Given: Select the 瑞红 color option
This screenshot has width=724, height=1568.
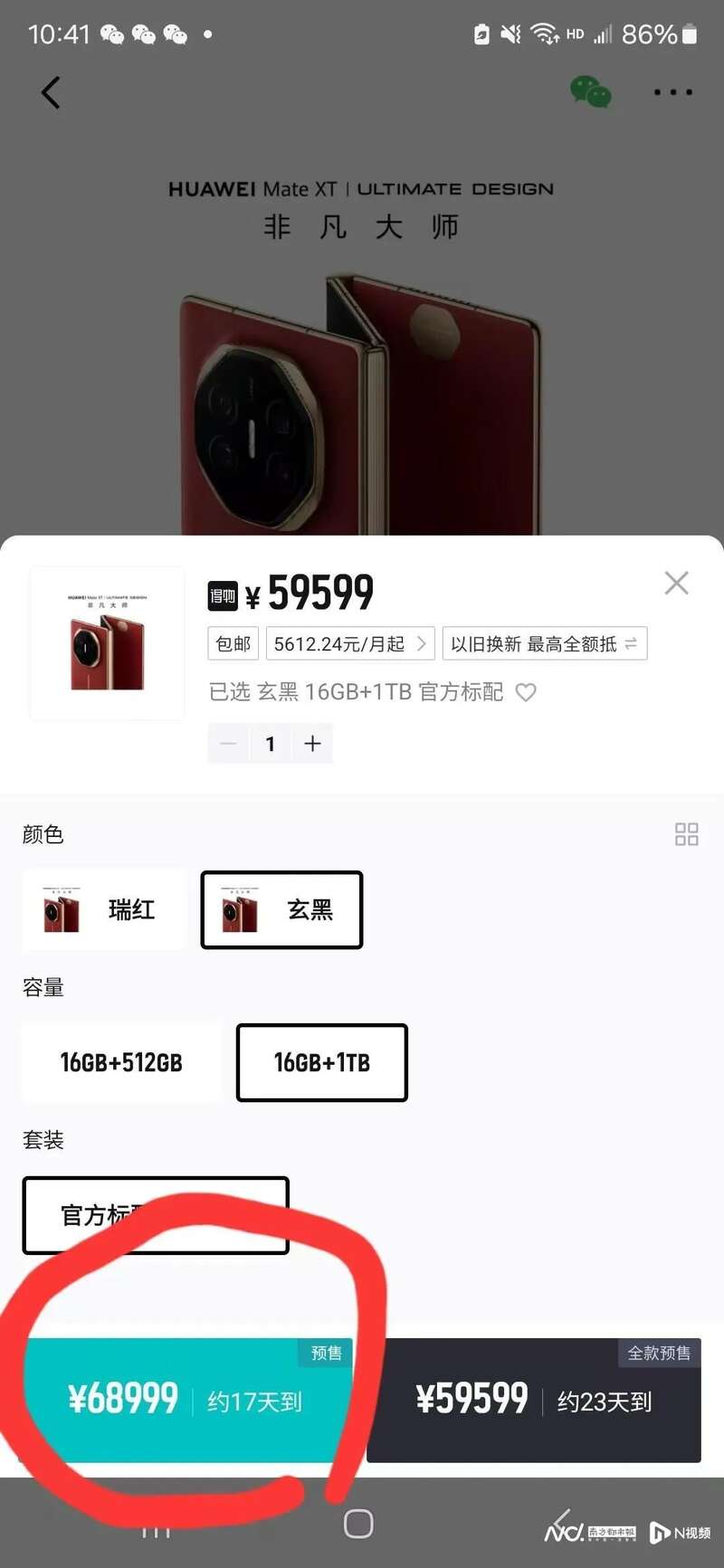Looking at the screenshot, I should pyautogui.click(x=104, y=909).
